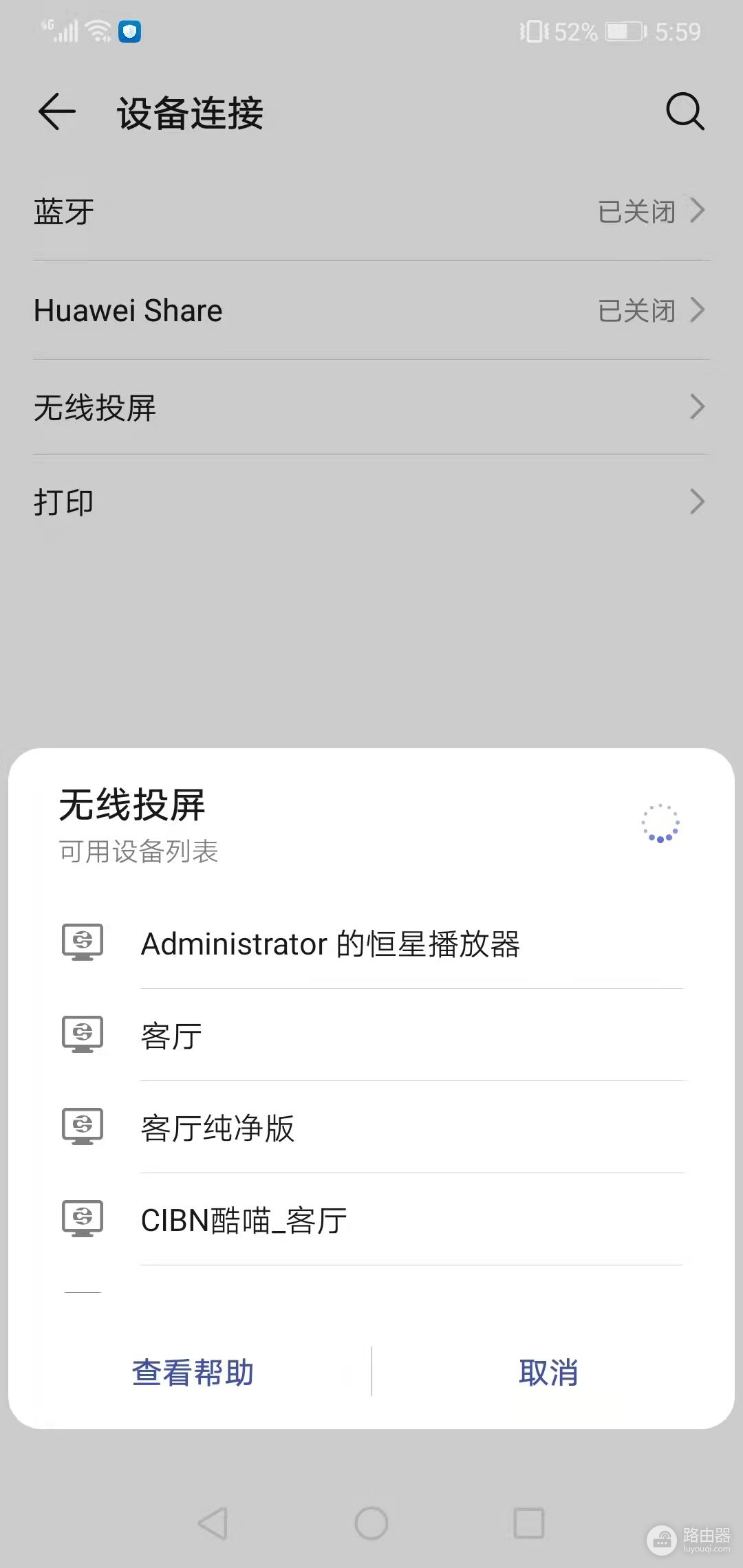Image resolution: width=743 pixels, height=1568 pixels.
Task: Tap the system home button
Action: tap(371, 1523)
